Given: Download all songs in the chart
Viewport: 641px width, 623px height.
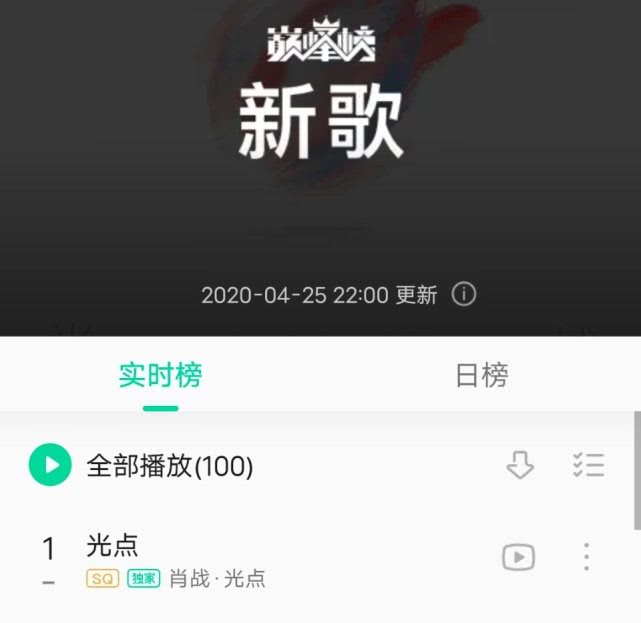Looking at the screenshot, I should (520, 465).
